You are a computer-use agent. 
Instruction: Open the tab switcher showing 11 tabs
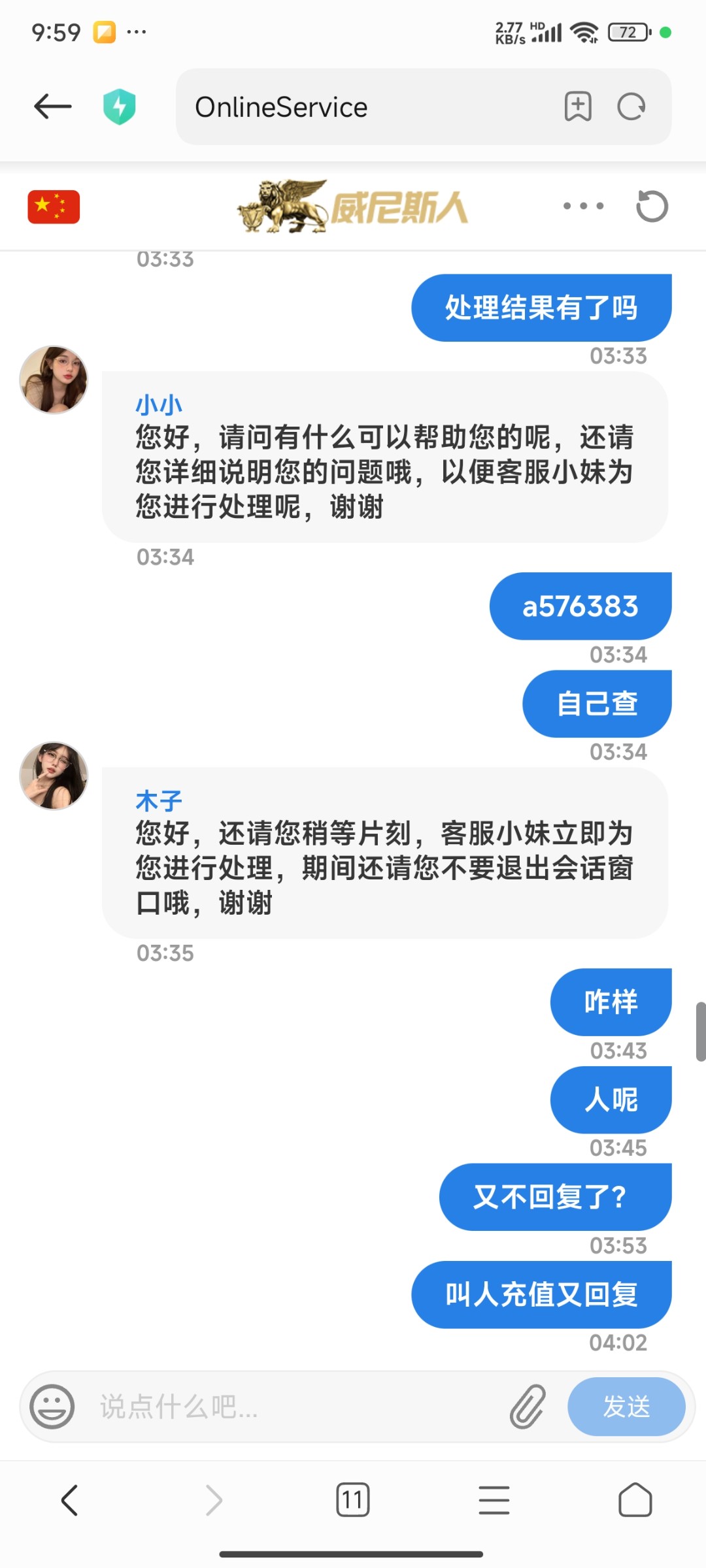[x=353, y=1501]
